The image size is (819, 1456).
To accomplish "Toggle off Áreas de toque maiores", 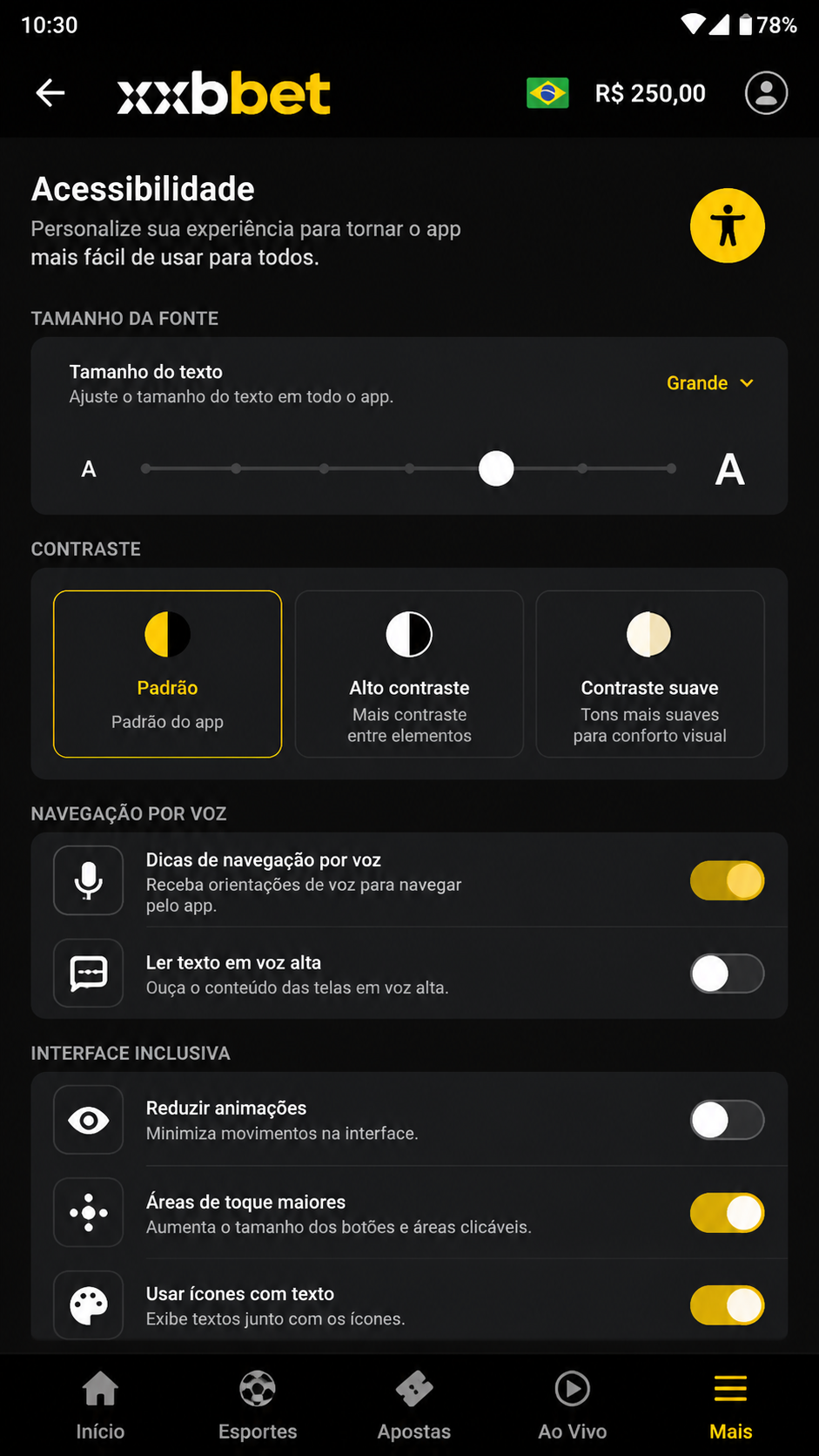I will (x=728, y=1213).
